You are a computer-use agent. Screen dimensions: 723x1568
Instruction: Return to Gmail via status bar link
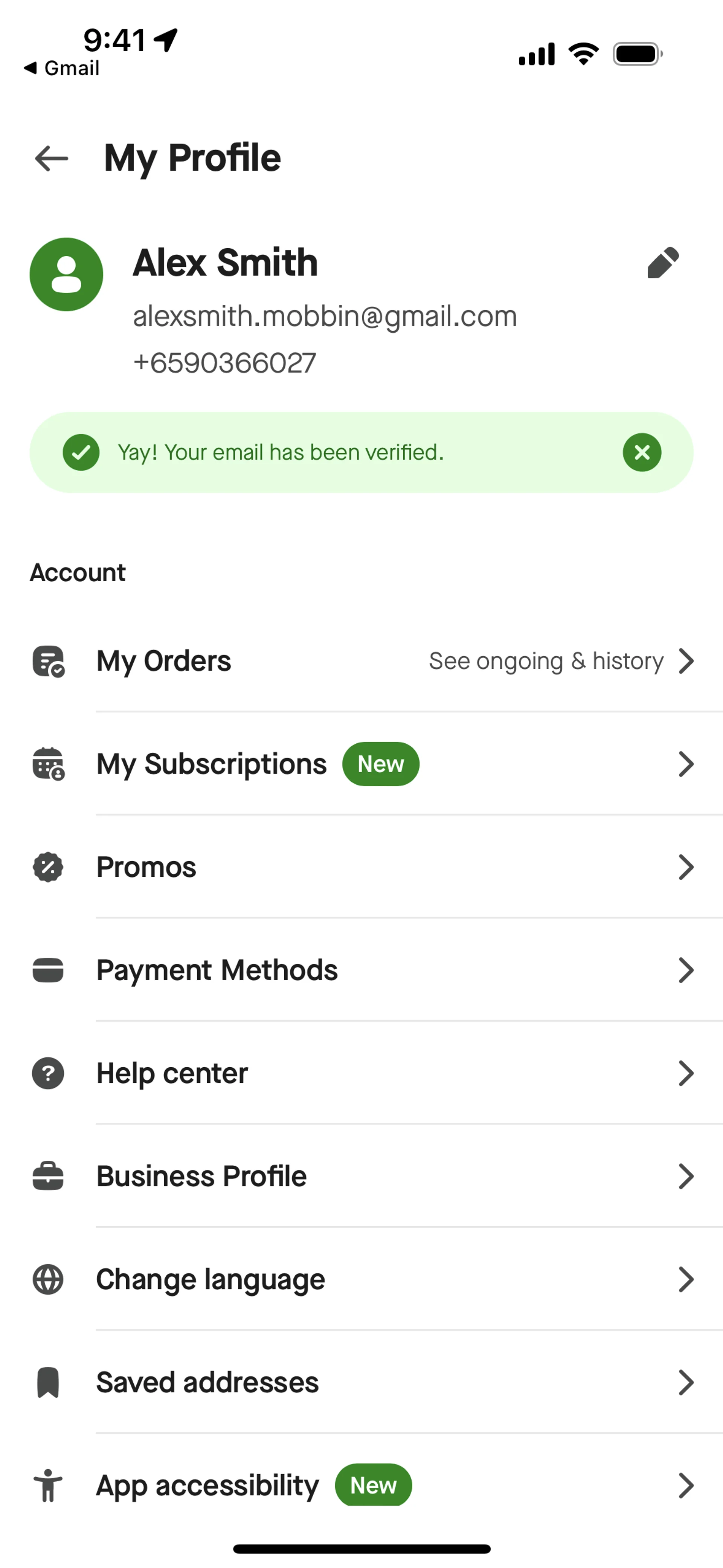point(62,68)
